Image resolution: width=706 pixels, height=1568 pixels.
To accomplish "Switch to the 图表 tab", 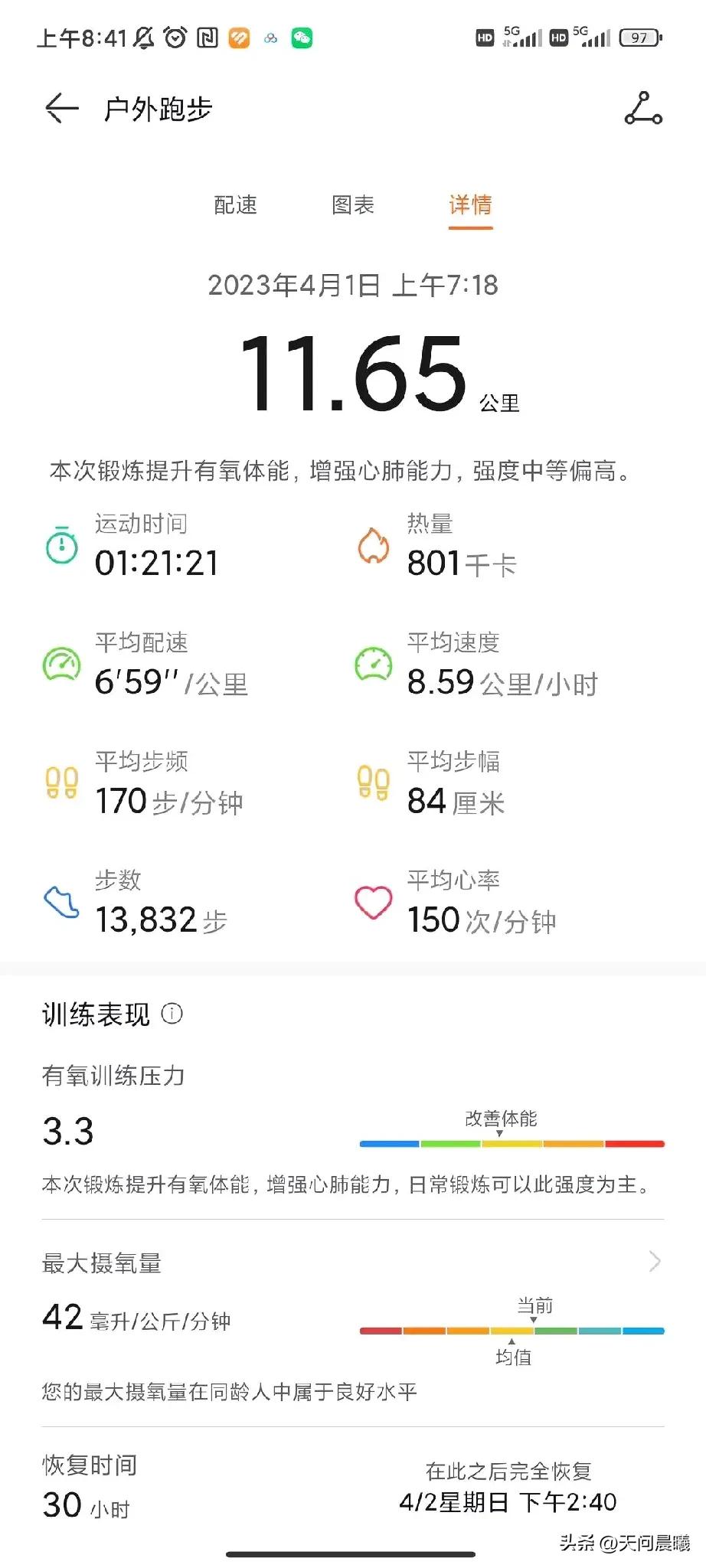I will [353, 205].
